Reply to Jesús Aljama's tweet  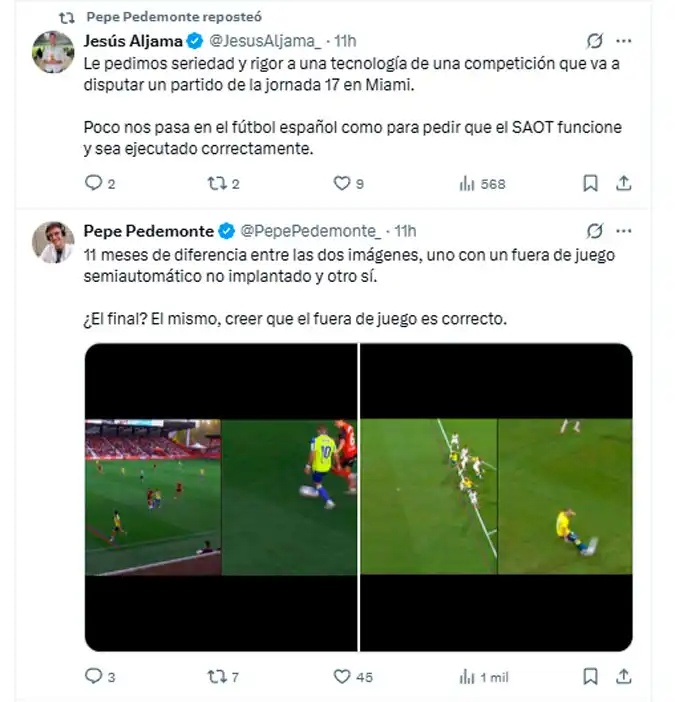(92, 183)
